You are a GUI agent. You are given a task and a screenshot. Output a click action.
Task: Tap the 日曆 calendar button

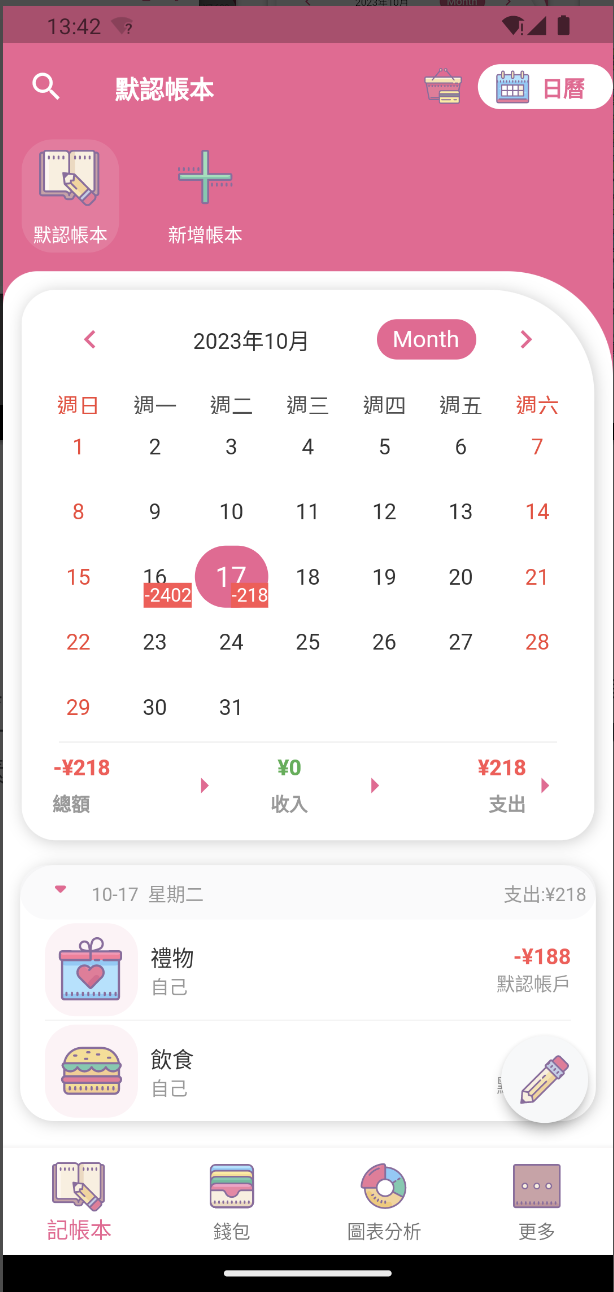click(544, 88)
